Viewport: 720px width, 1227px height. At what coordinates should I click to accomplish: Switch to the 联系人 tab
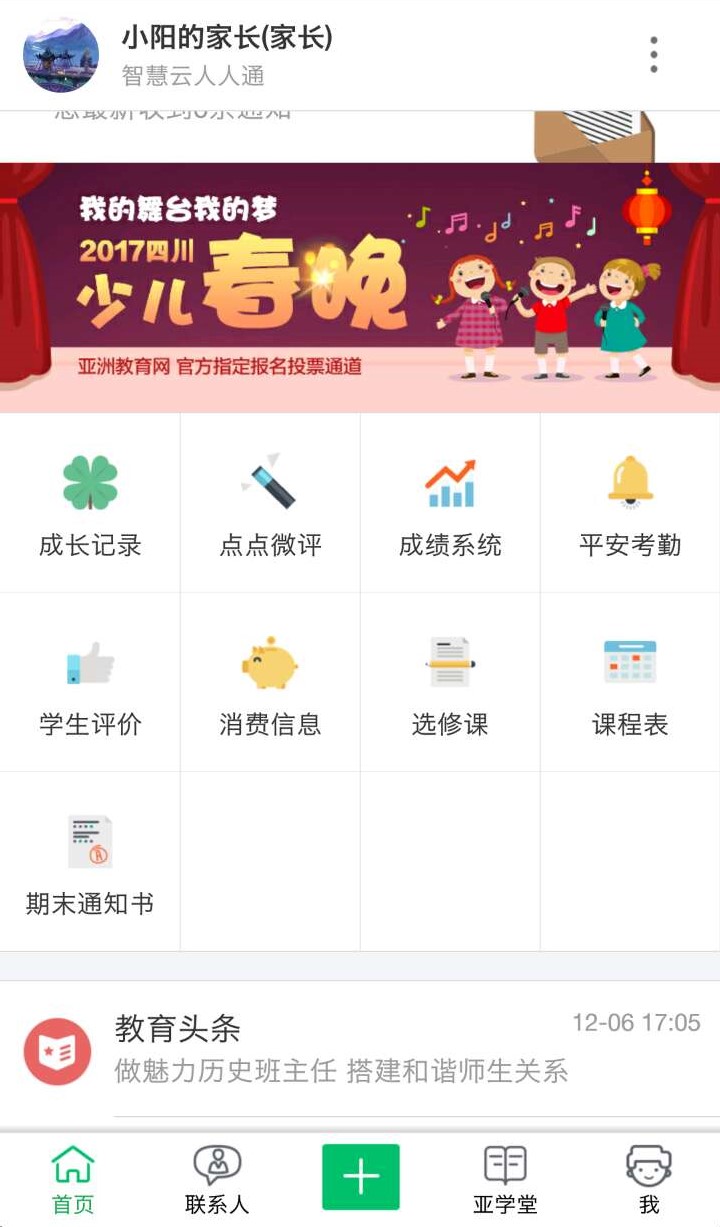[217, 1180]
